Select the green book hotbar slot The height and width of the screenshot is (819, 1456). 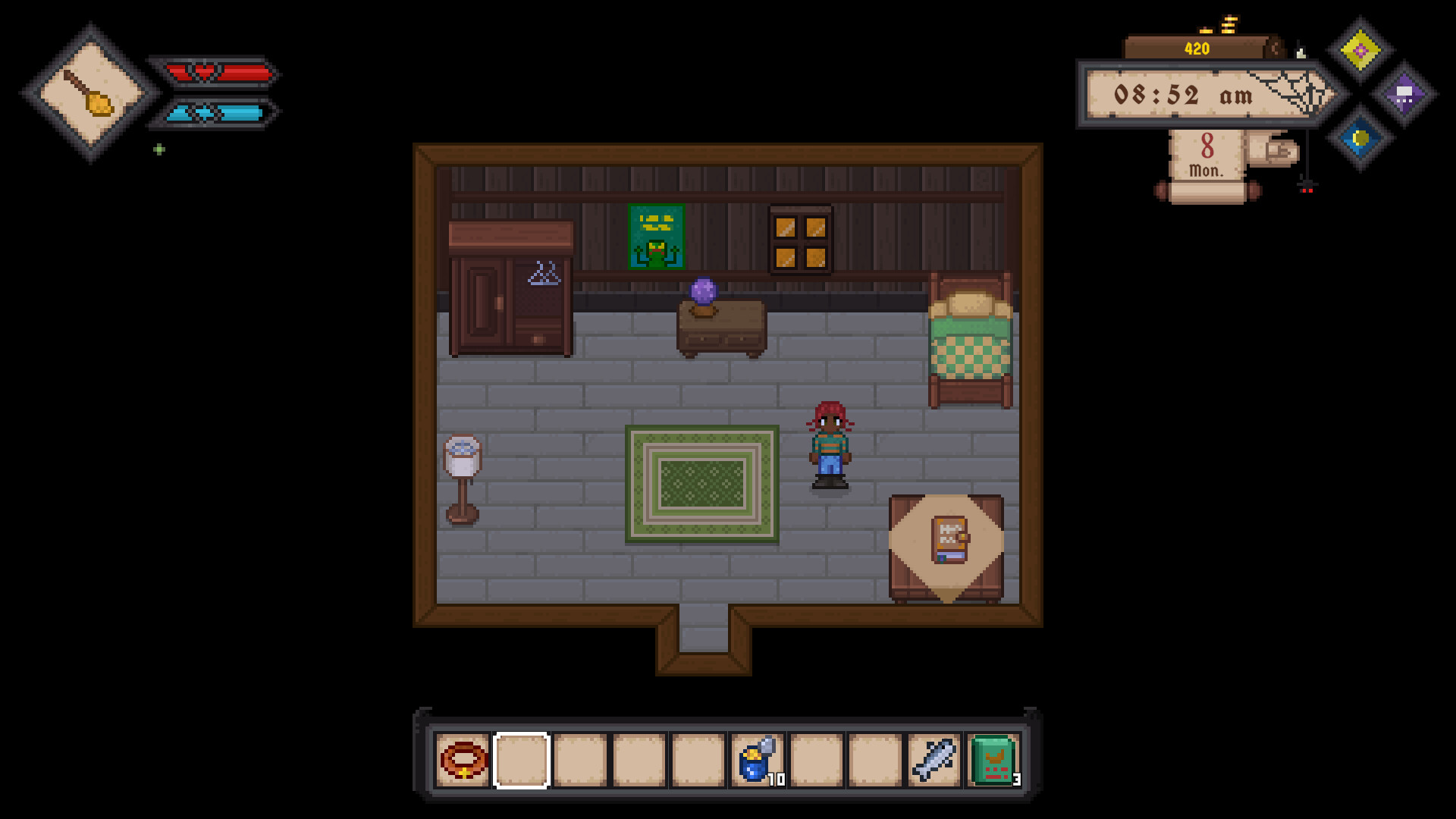point(993,760)
